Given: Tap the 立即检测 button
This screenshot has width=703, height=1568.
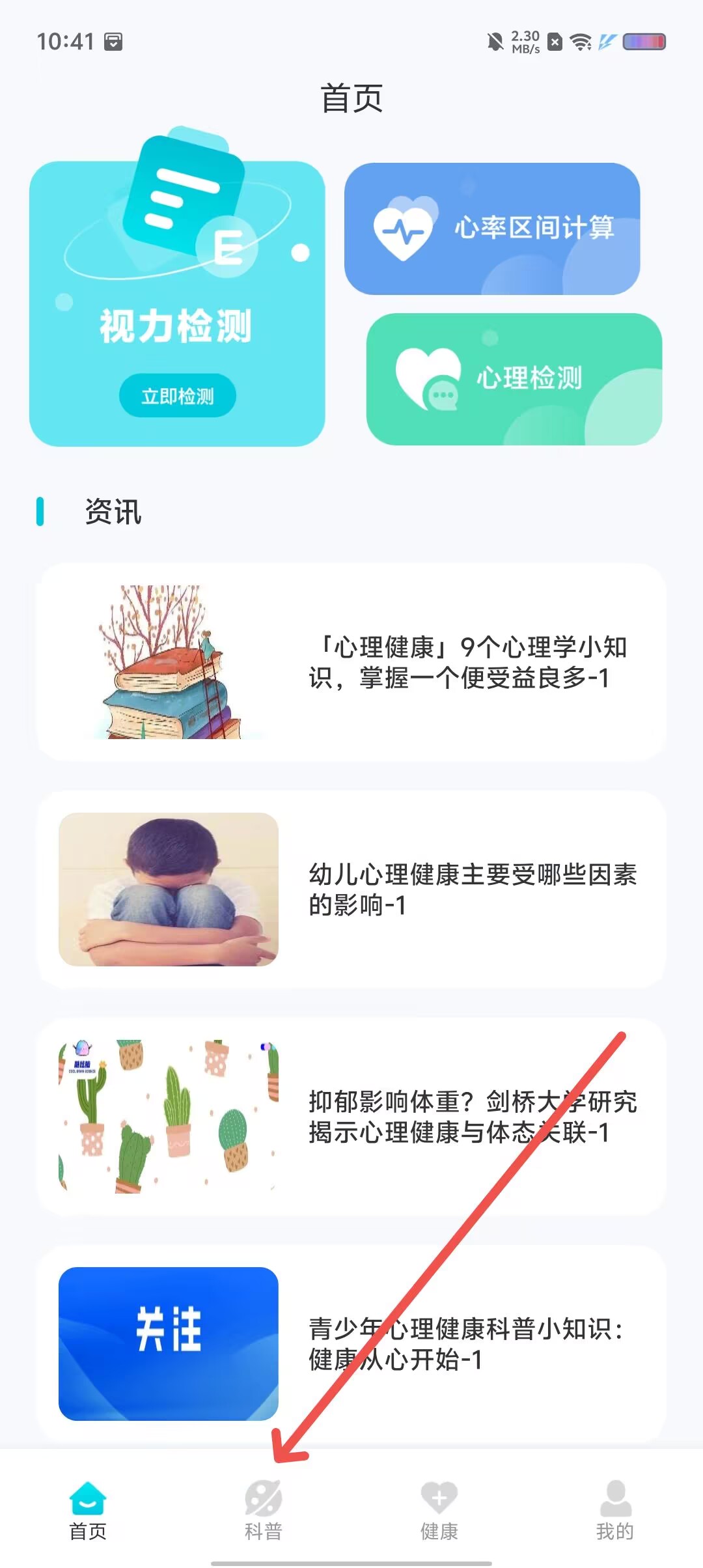Looking at the screenshot, I should [177, 395].
